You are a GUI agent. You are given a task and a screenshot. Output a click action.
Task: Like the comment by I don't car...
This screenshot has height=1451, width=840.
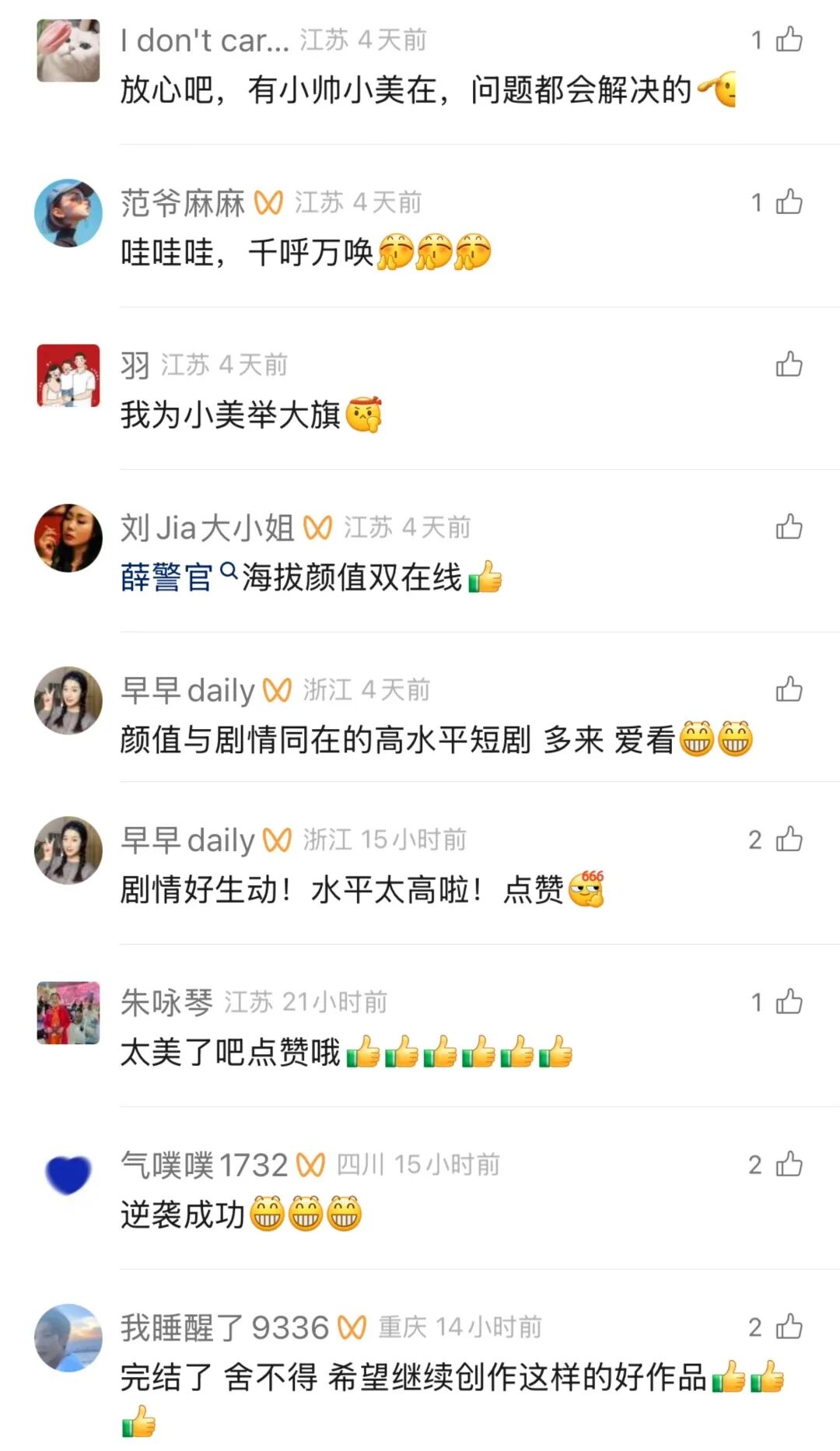[789, 40]
